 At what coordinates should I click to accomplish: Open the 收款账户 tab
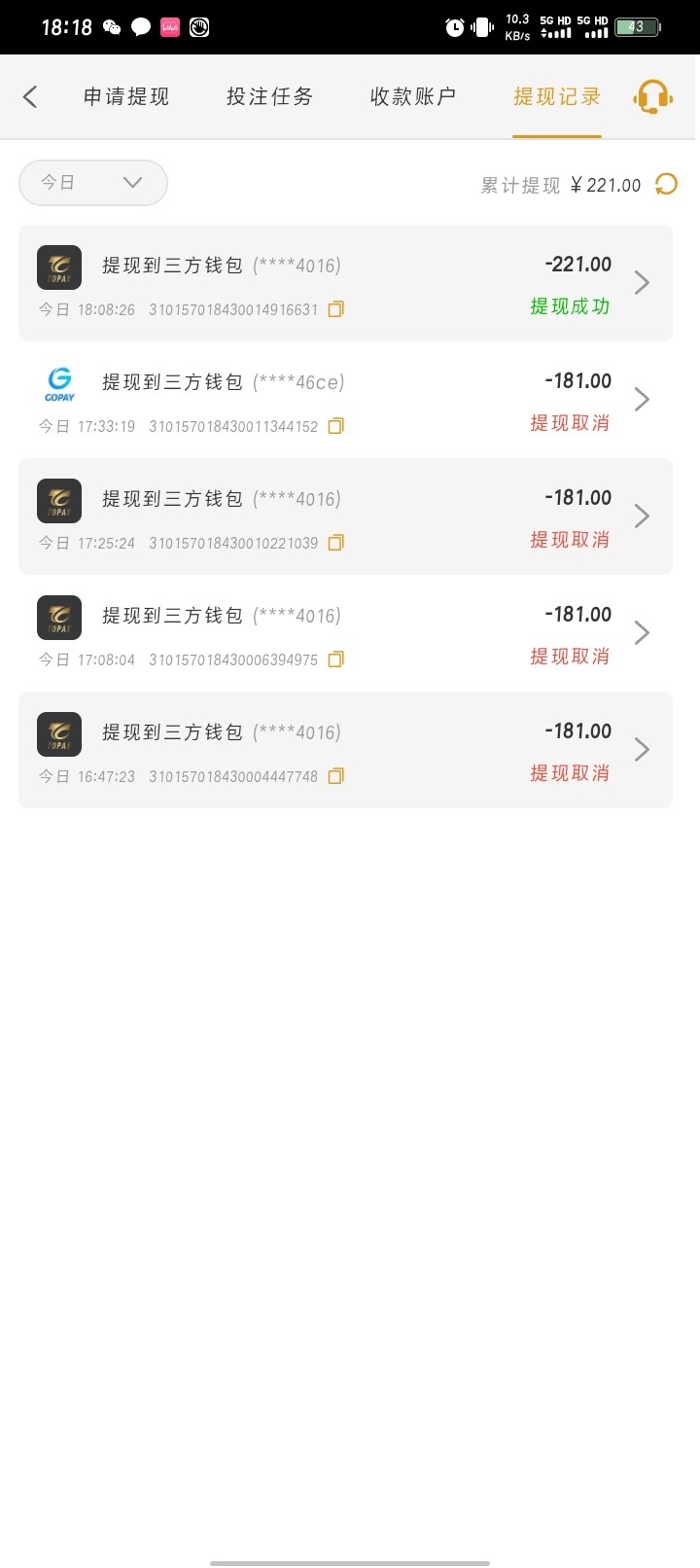click(413, 96)
